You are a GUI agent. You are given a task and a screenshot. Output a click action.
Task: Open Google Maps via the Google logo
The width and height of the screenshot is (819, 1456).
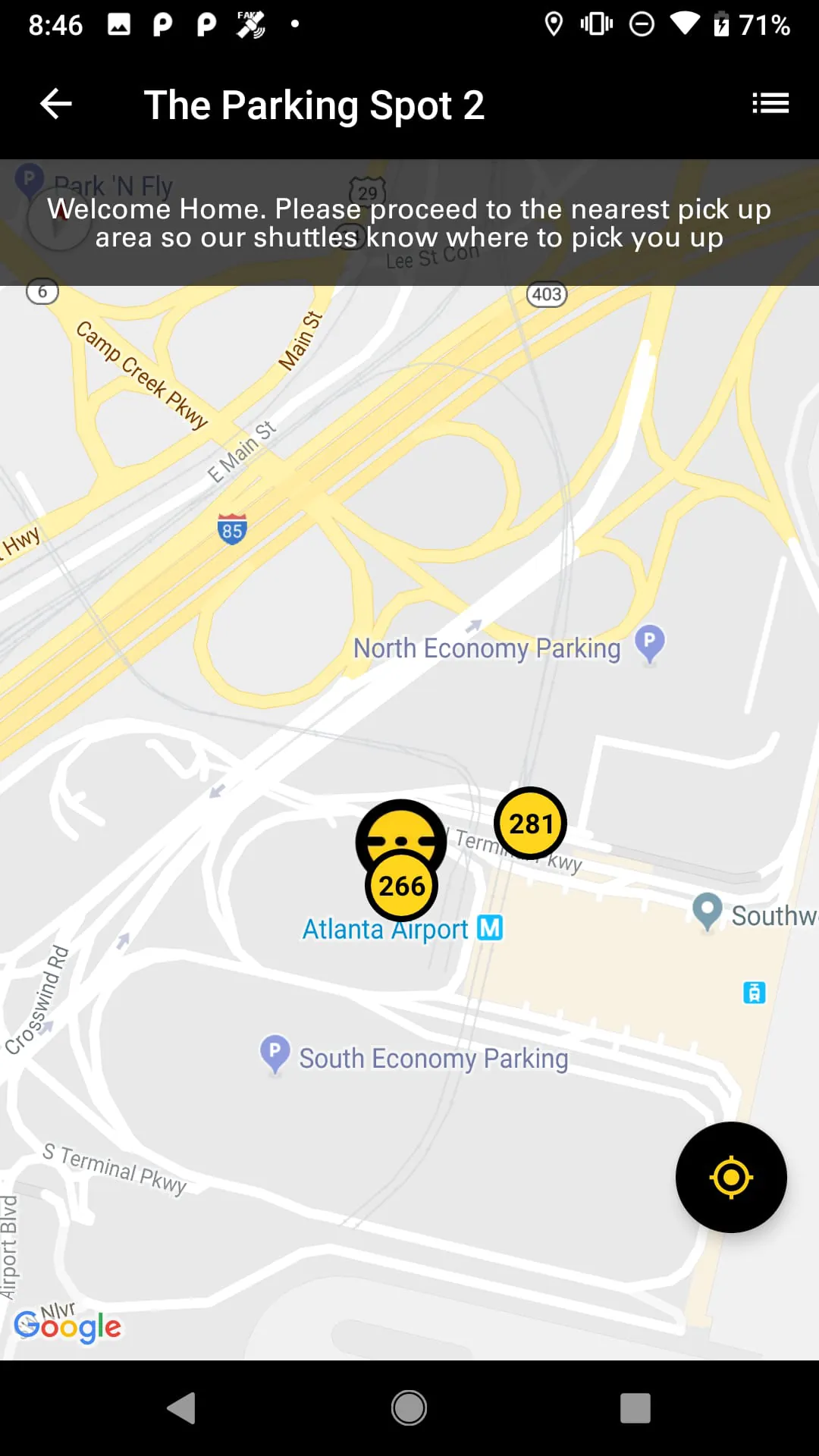[x=68, y=1326]
